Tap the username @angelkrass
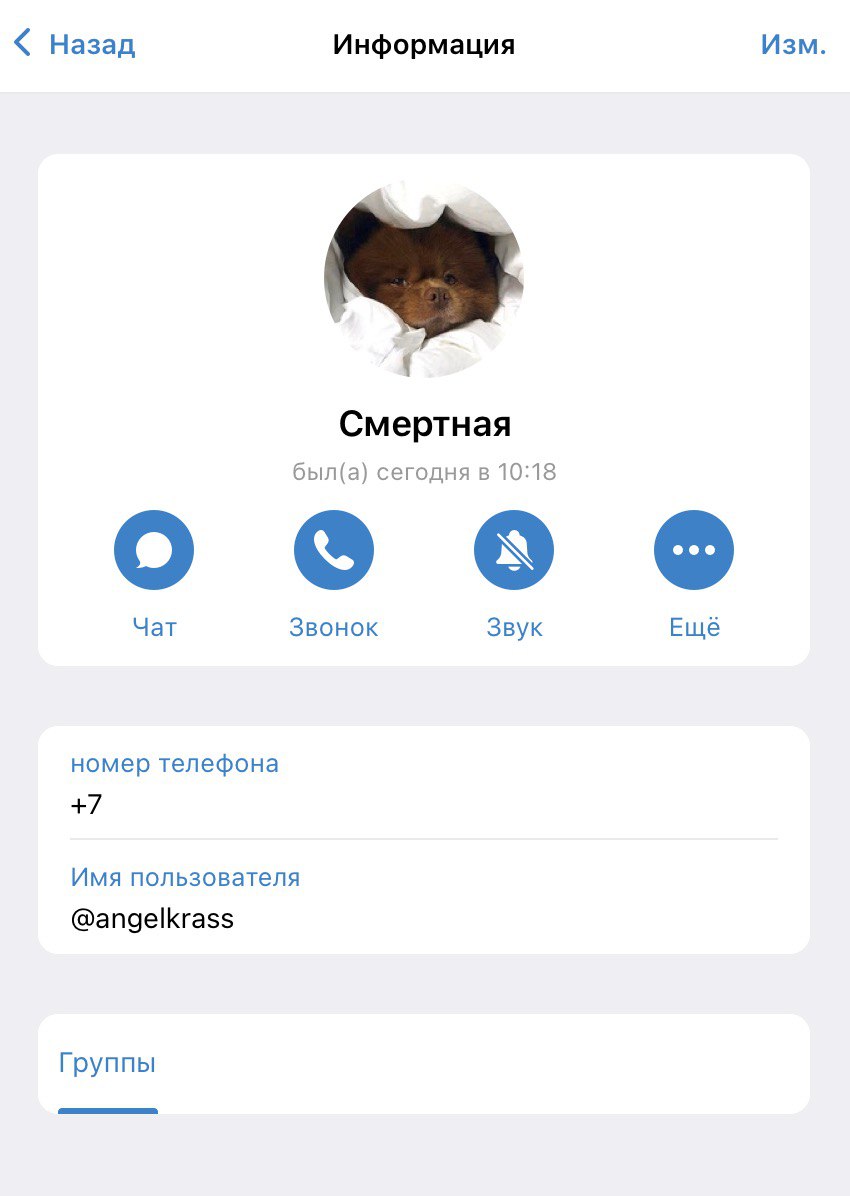 click(x=152, y=919)
